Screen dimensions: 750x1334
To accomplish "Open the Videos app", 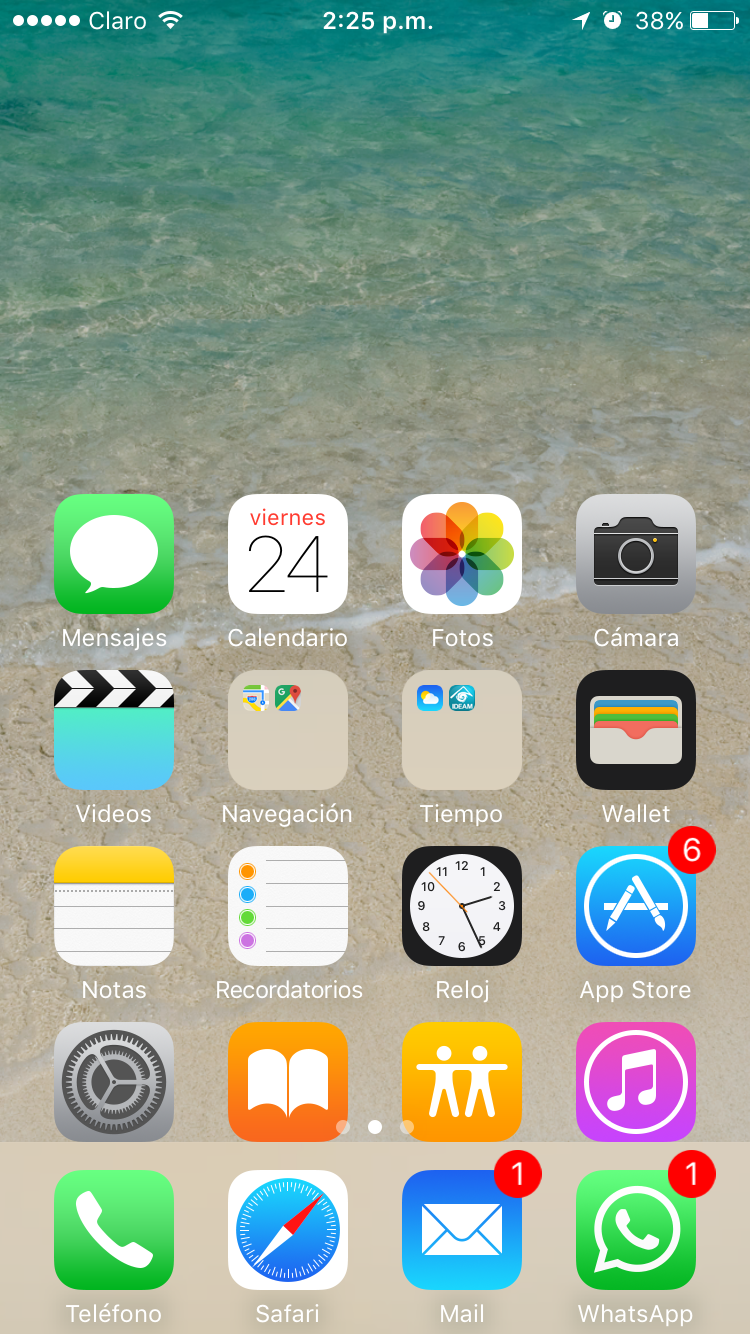I will [x=114, y=730].
